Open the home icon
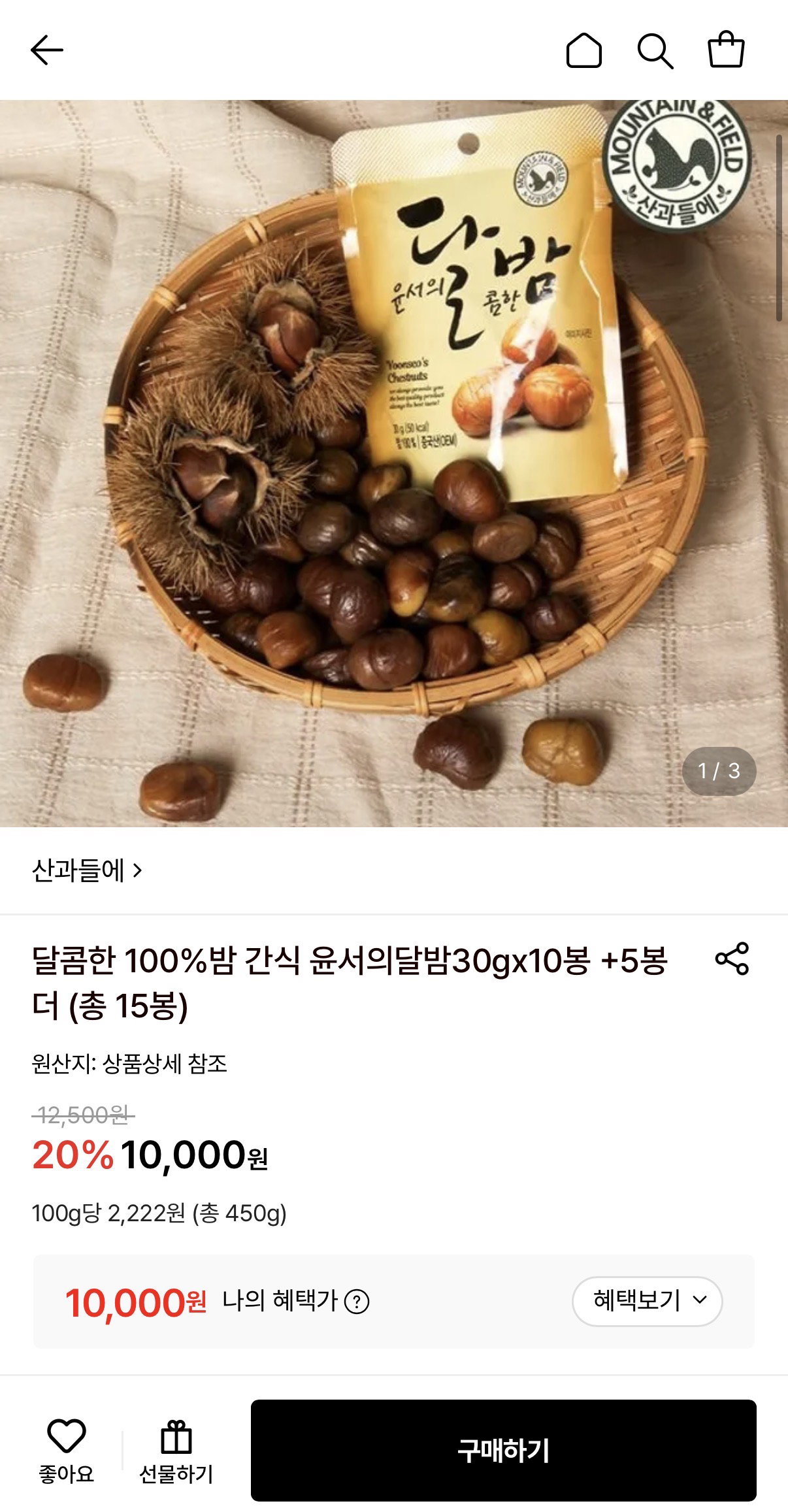The width and height of the screenshot is (788, 1512). (x=583, y=50)
